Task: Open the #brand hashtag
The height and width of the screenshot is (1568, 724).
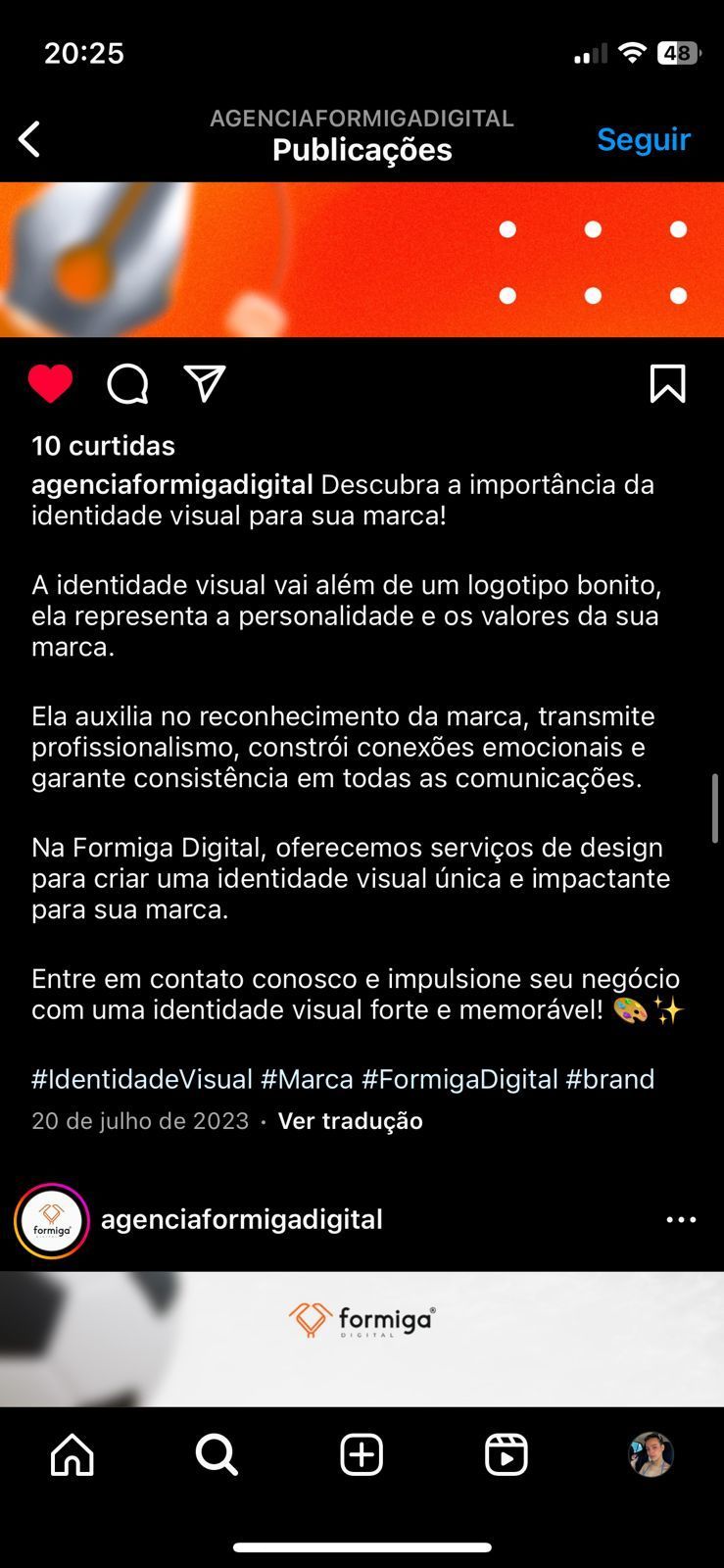Action: click(x=610, y=1079)
